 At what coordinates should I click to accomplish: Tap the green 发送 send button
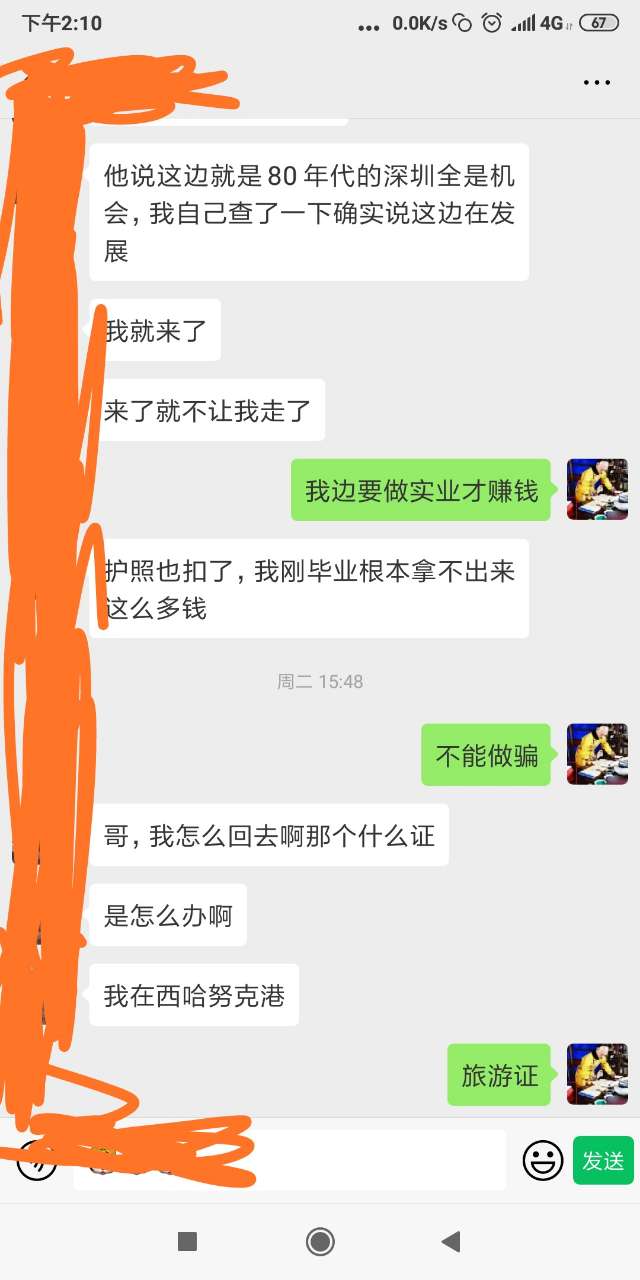[x=603, y=1161]
